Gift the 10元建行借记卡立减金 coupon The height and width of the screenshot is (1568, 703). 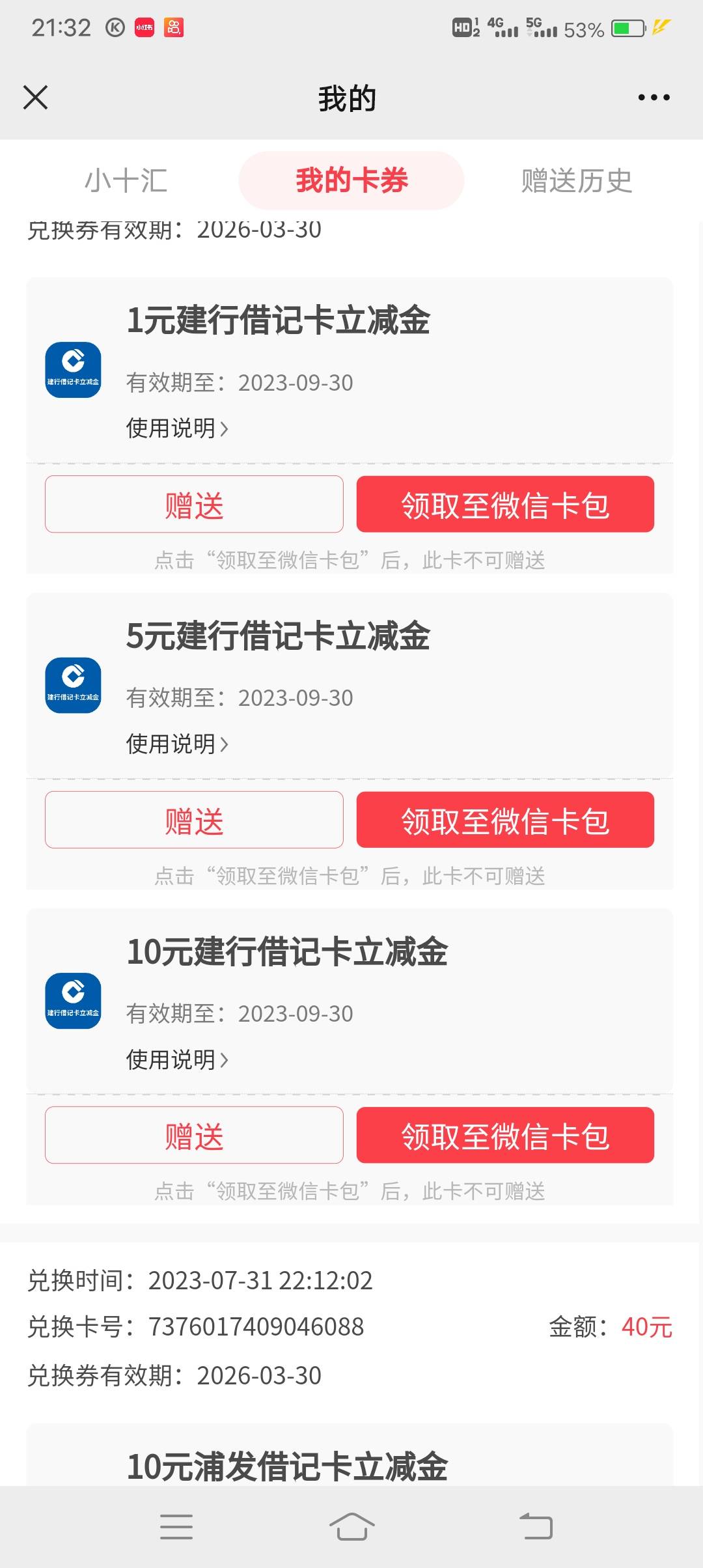(194, 1136)
